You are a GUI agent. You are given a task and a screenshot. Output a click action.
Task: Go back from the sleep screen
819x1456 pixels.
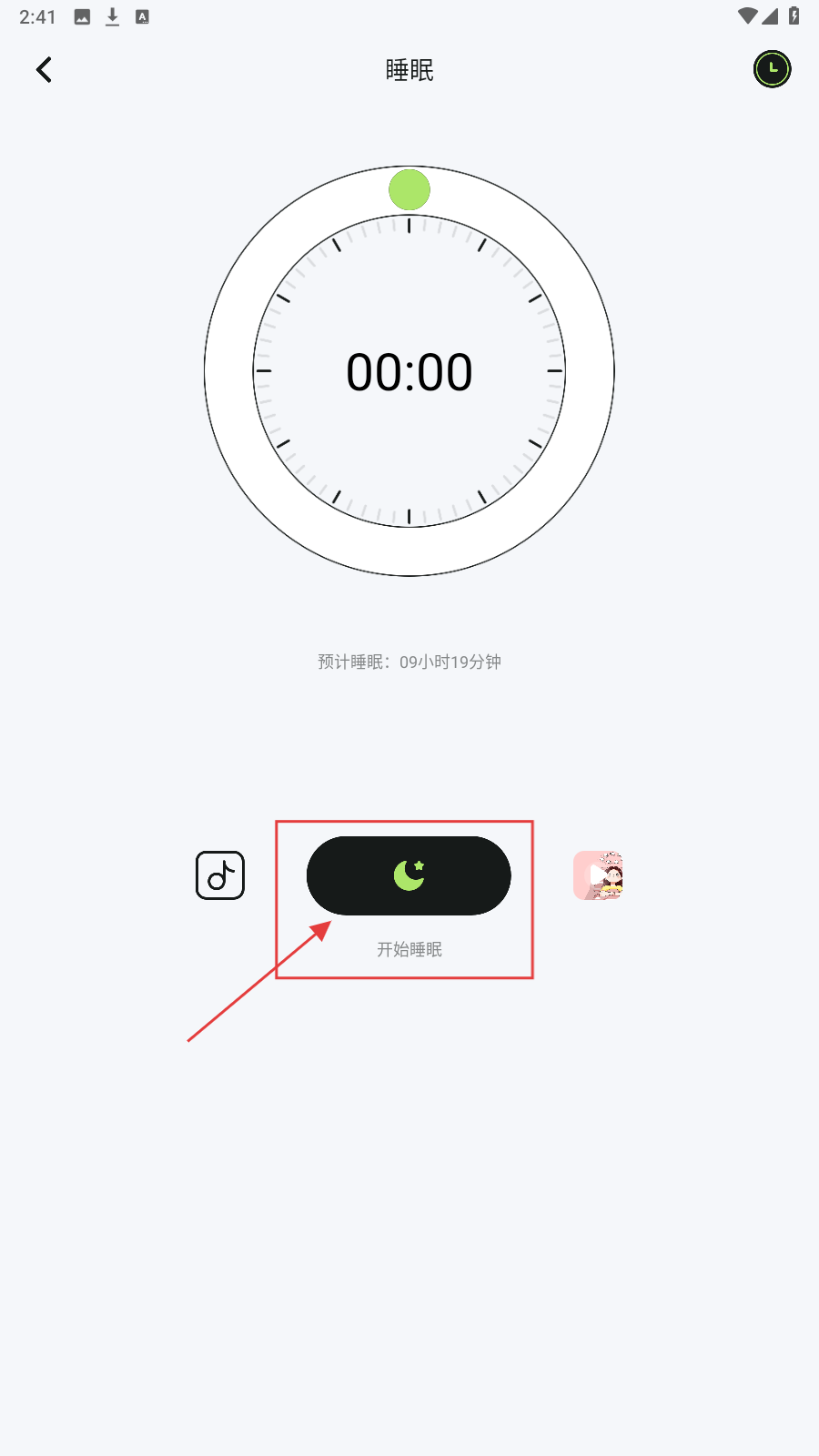[44, 70]
